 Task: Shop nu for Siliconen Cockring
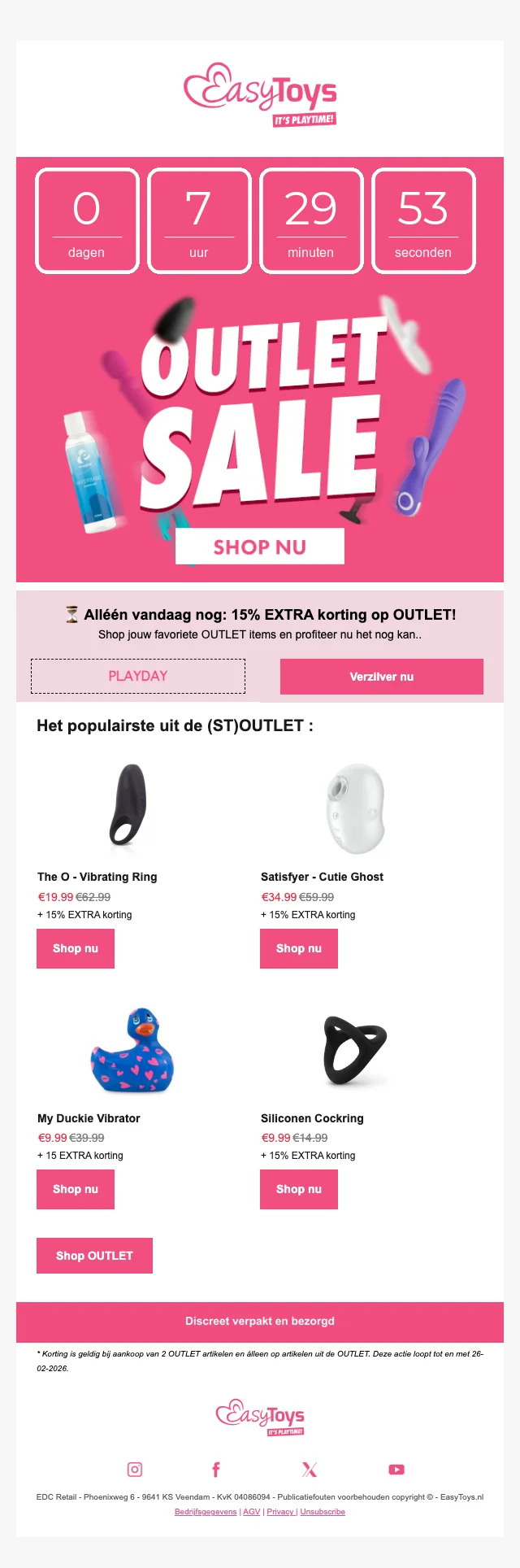(x=299, y=1189)
